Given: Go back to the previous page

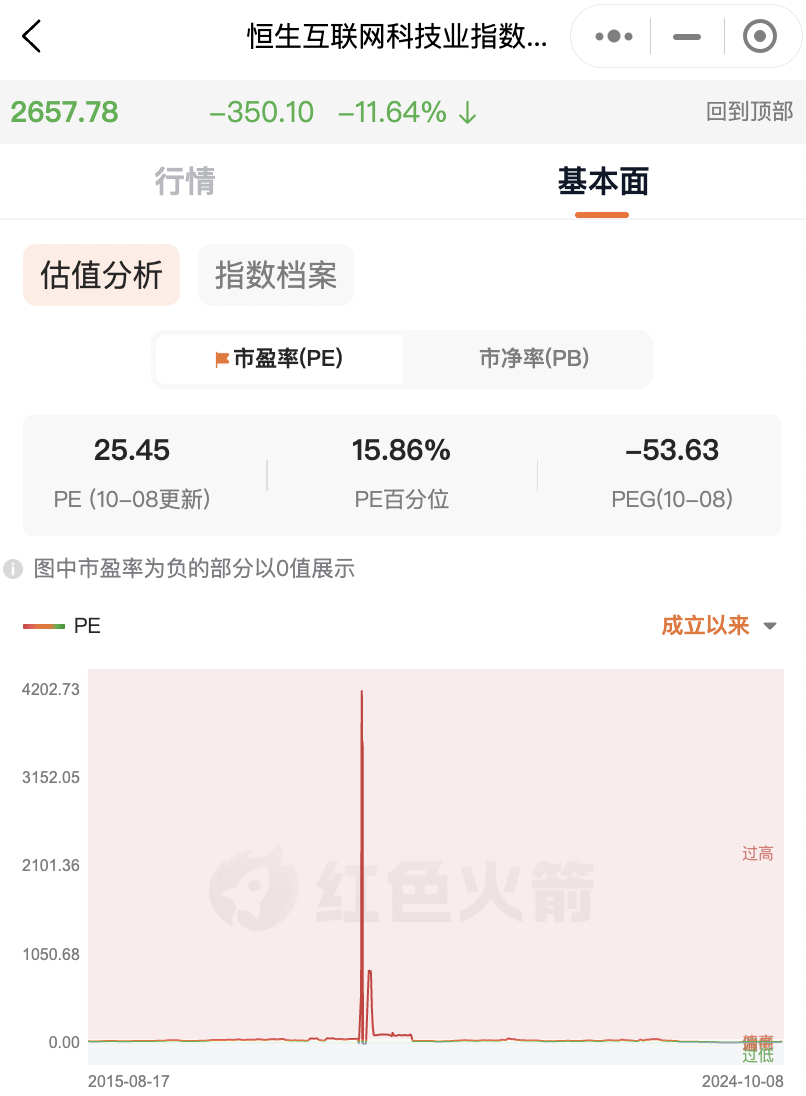Looking at the screenshot, I should coord(32,37).
